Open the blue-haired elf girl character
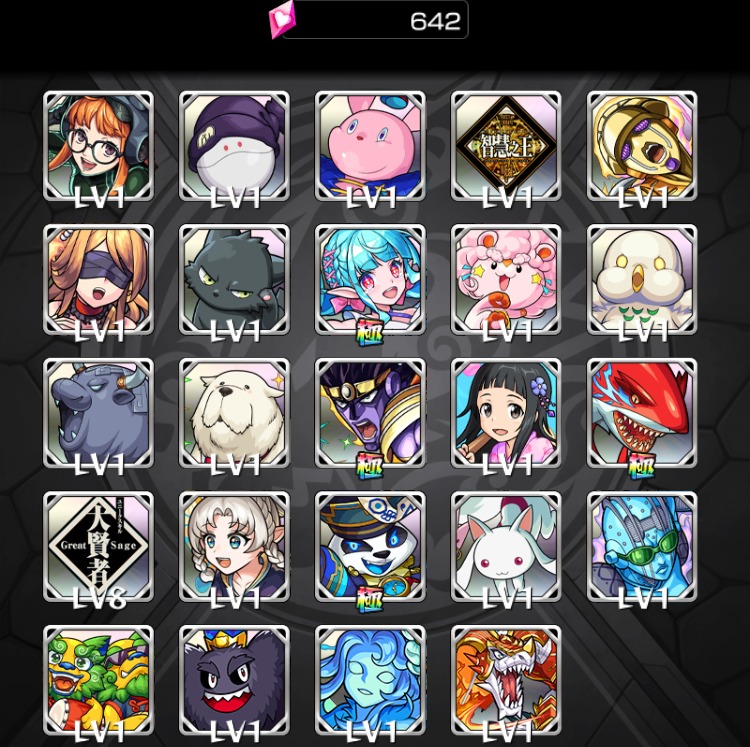The width and height of the screenshot is (750, 747). pyautogui.click(x=370, y=279)
